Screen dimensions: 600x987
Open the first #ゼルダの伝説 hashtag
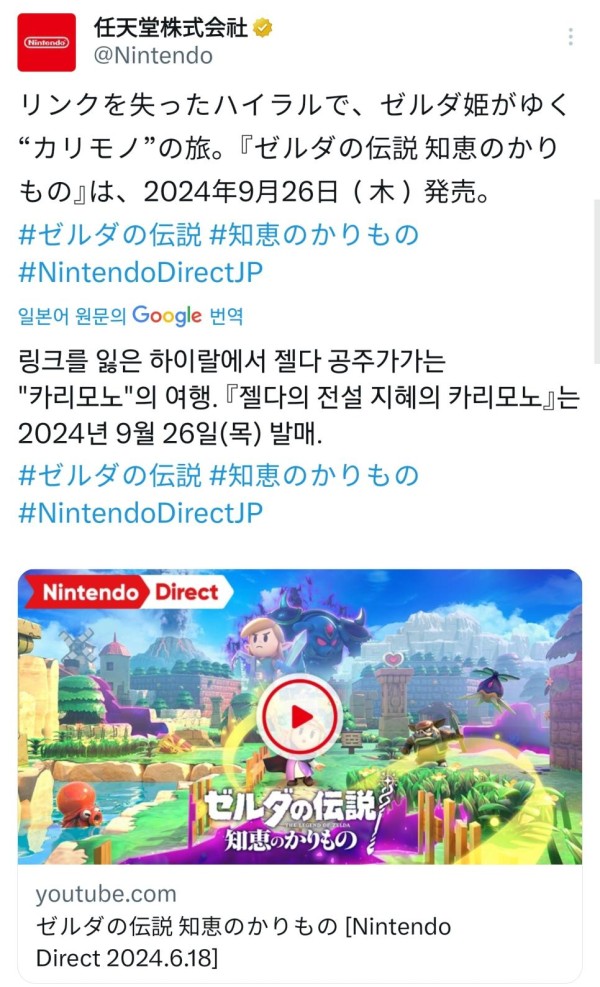point(109,235)
